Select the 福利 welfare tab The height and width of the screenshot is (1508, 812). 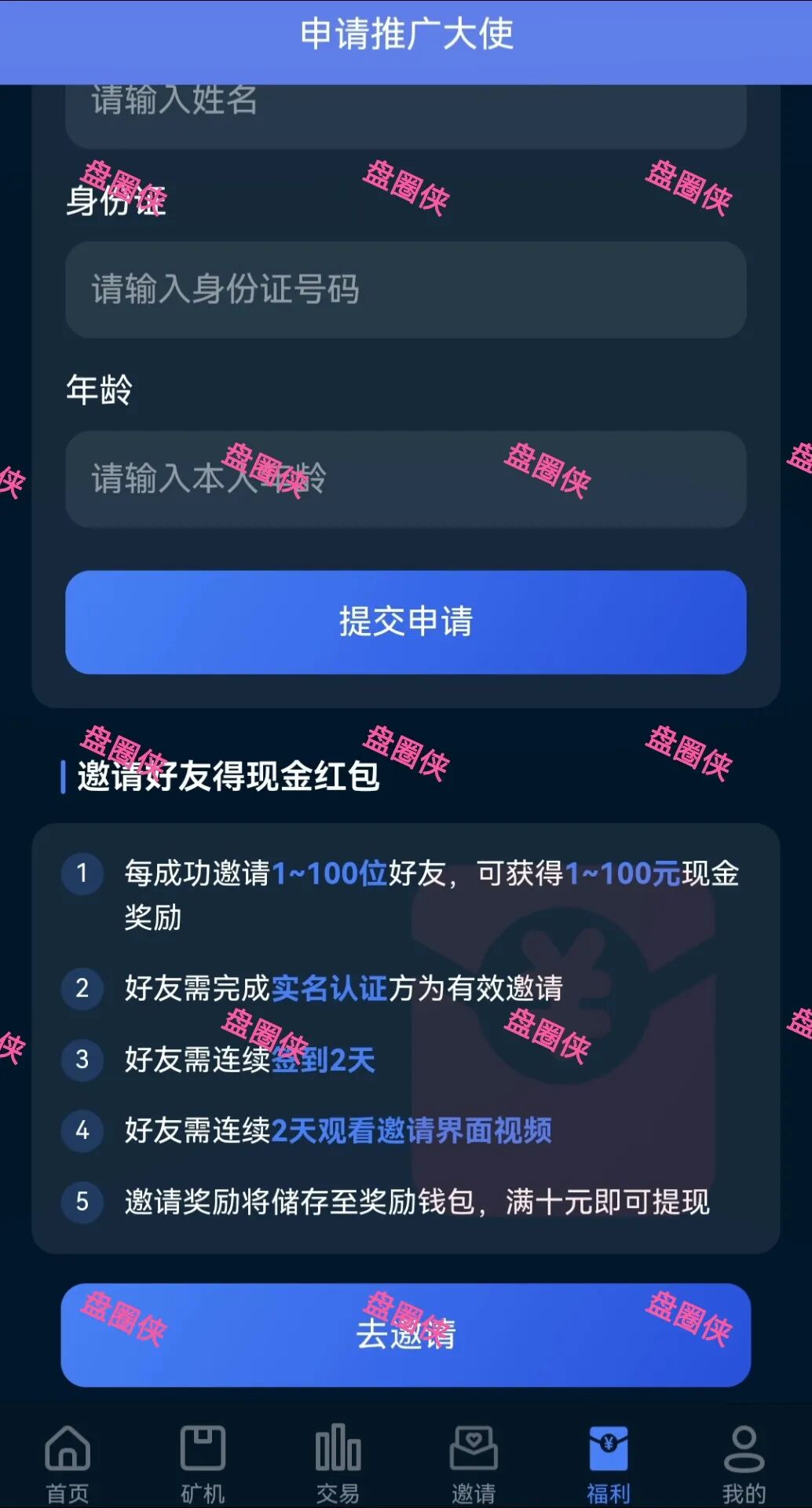609,1462
